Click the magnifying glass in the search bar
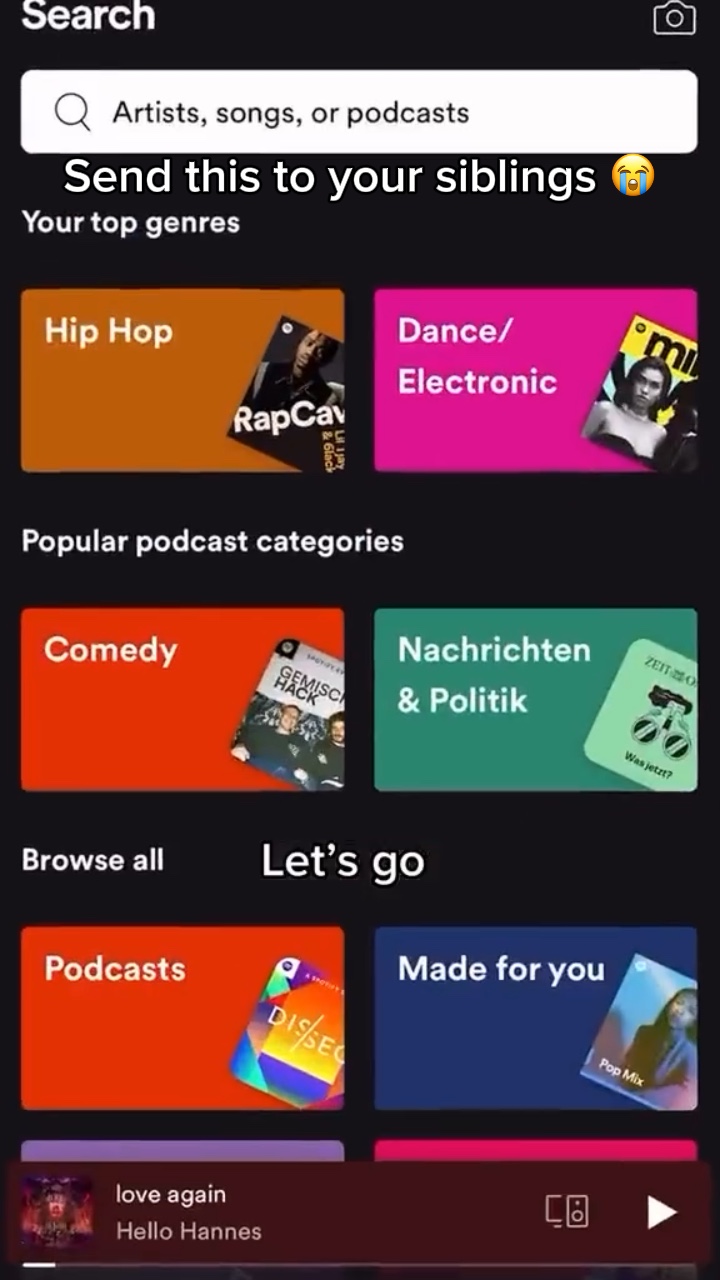Viewport: 720px width, 1280px height. pyautogui.click(x=70, y=112)
